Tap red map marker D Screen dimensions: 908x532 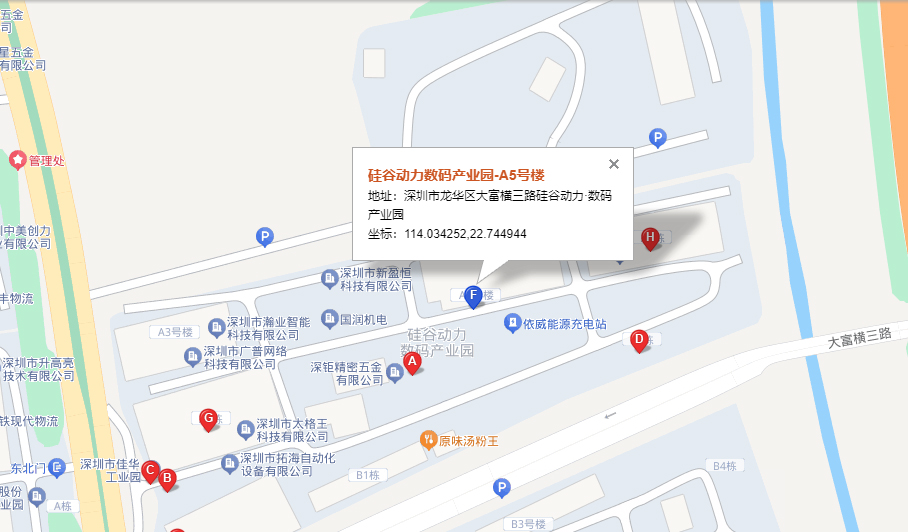click(x=639, y=340)
